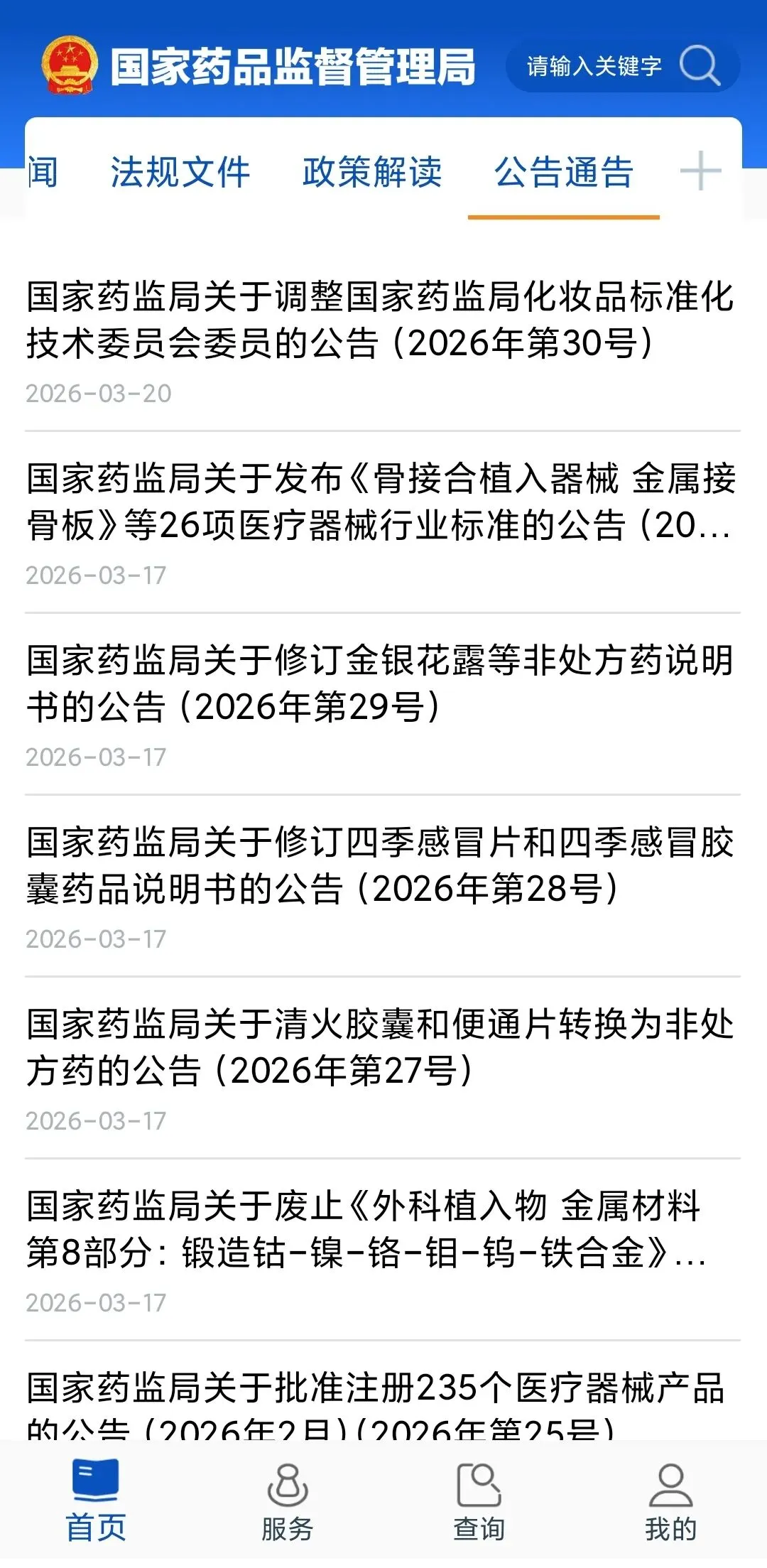The width and height of the screenshot is (767, 1568).
Task: Open the 四季感冒片 announcement (第28号)
Action: pos(381,865)
